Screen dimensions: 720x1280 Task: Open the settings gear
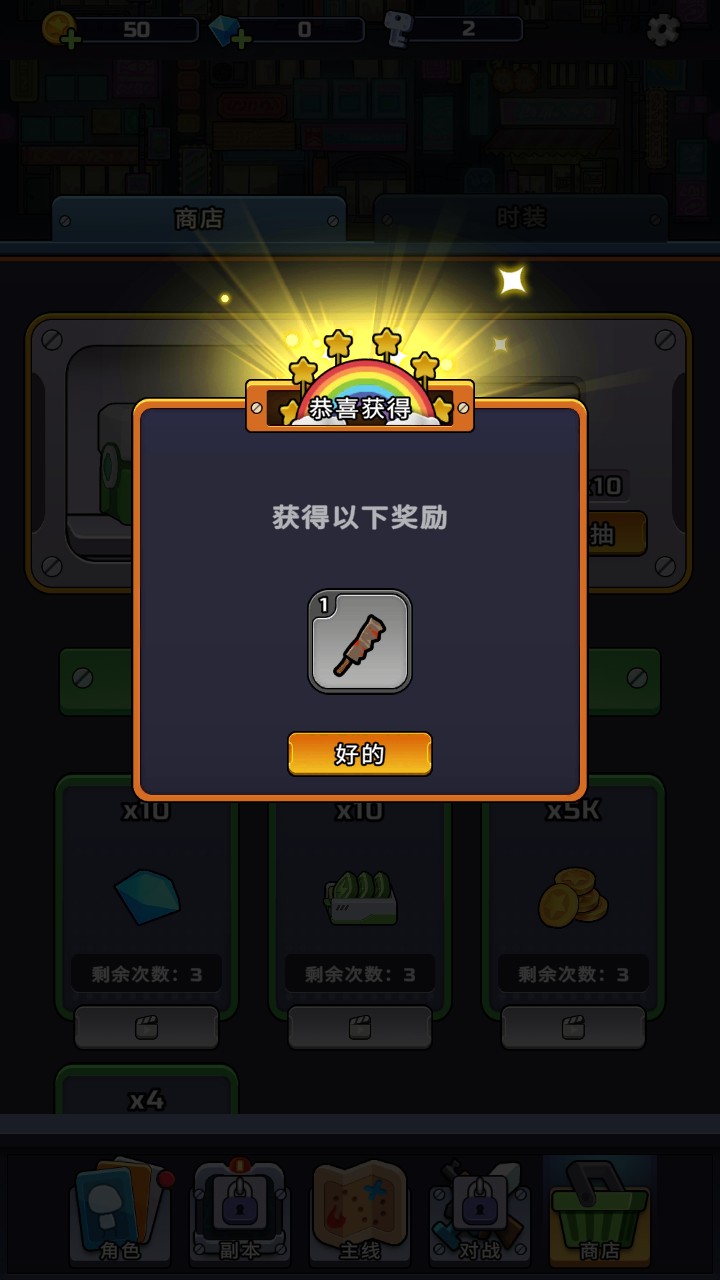point(663,29)
